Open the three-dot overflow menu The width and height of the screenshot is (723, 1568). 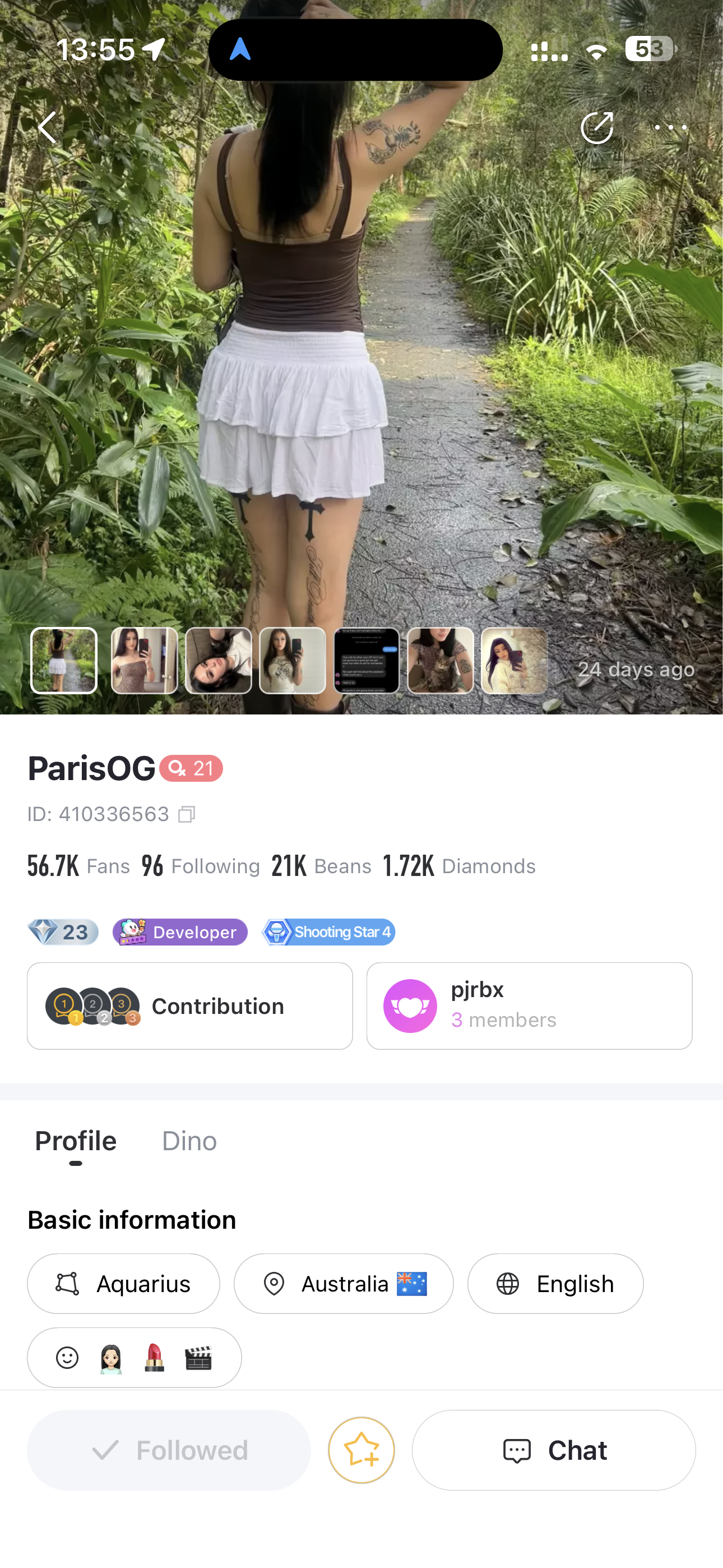point(670,127)
